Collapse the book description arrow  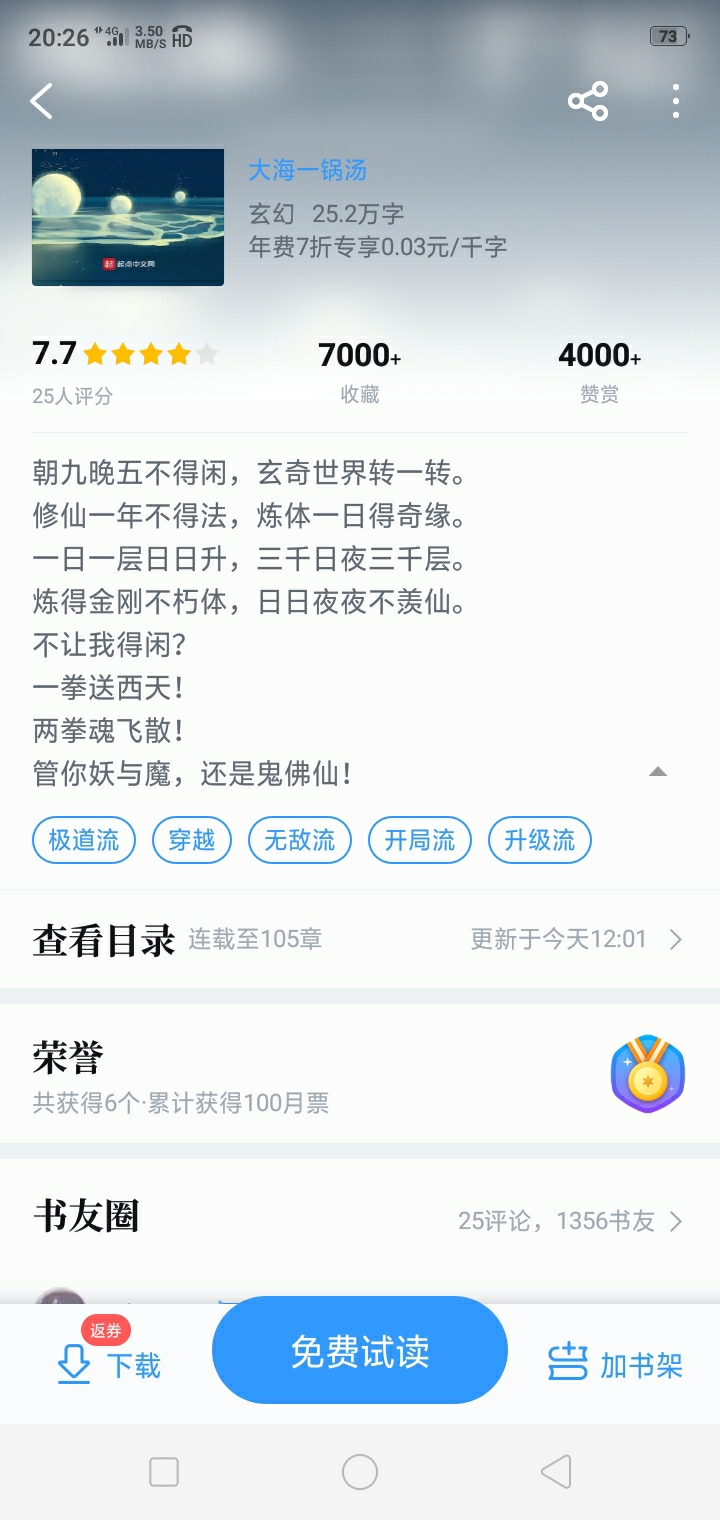657,771
